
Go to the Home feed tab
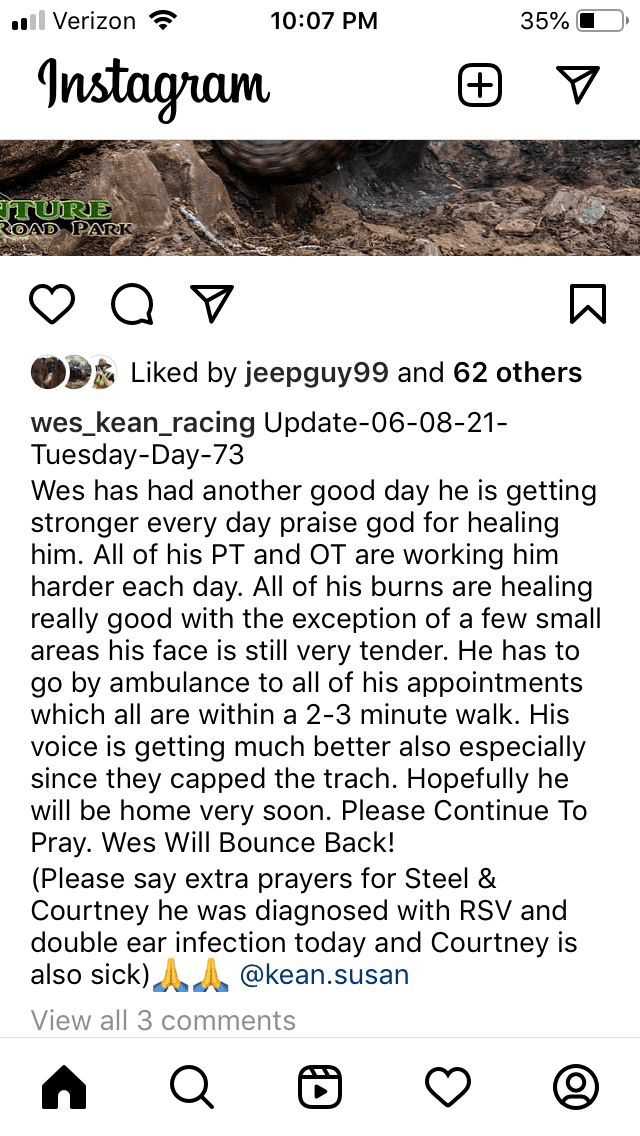(64, 1087)
